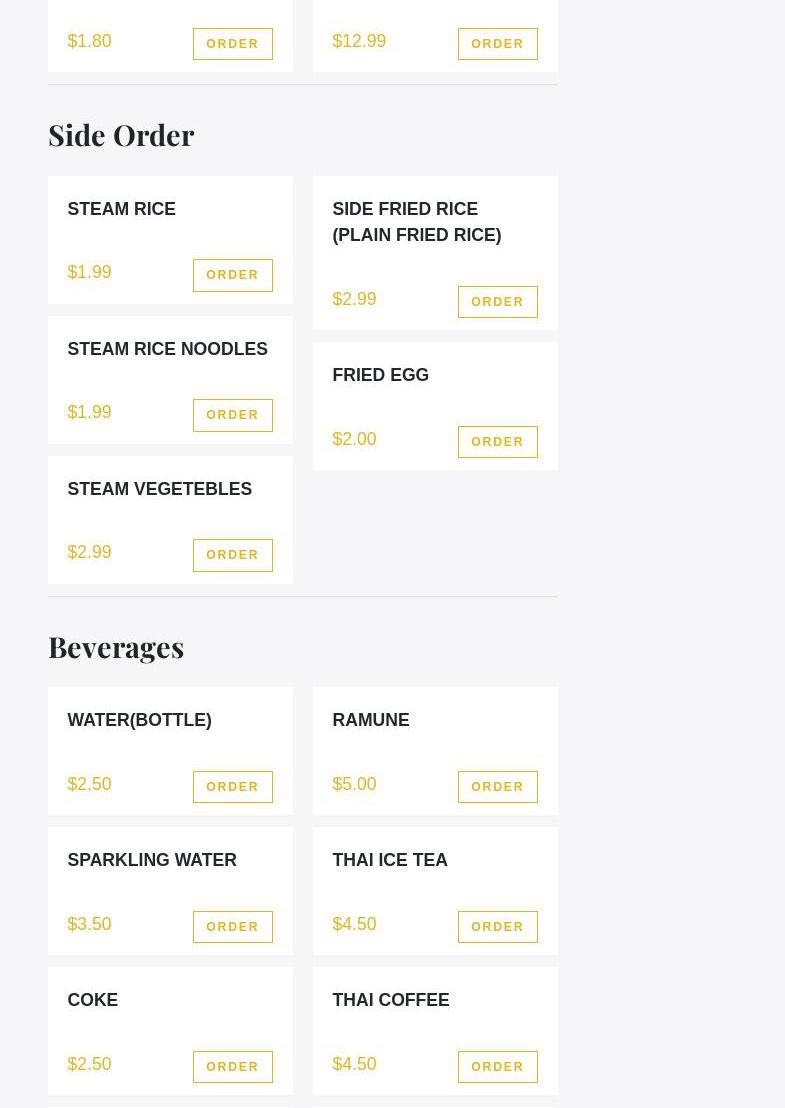Order the Ramune drink

[x=497, y=787]
